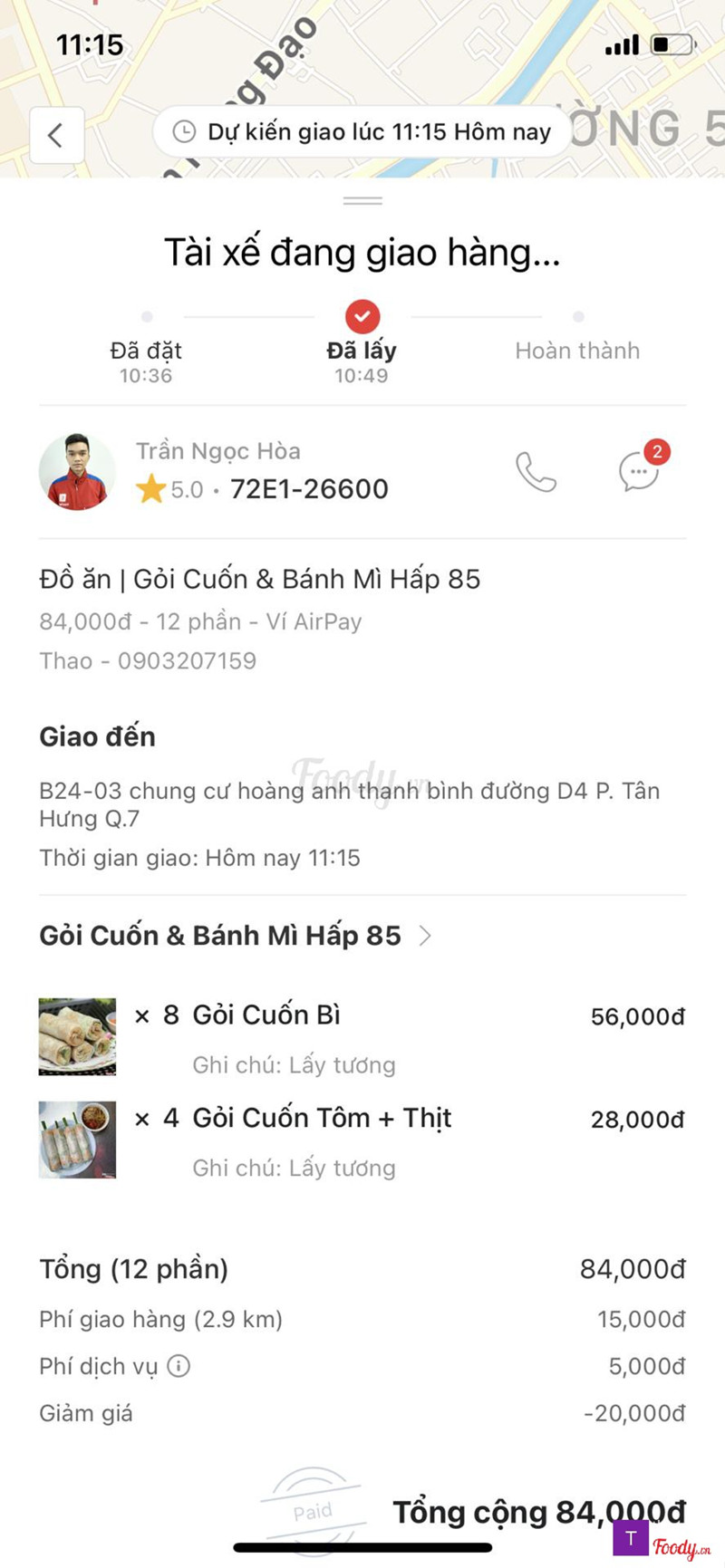Open chat messages with the driver

639,472
